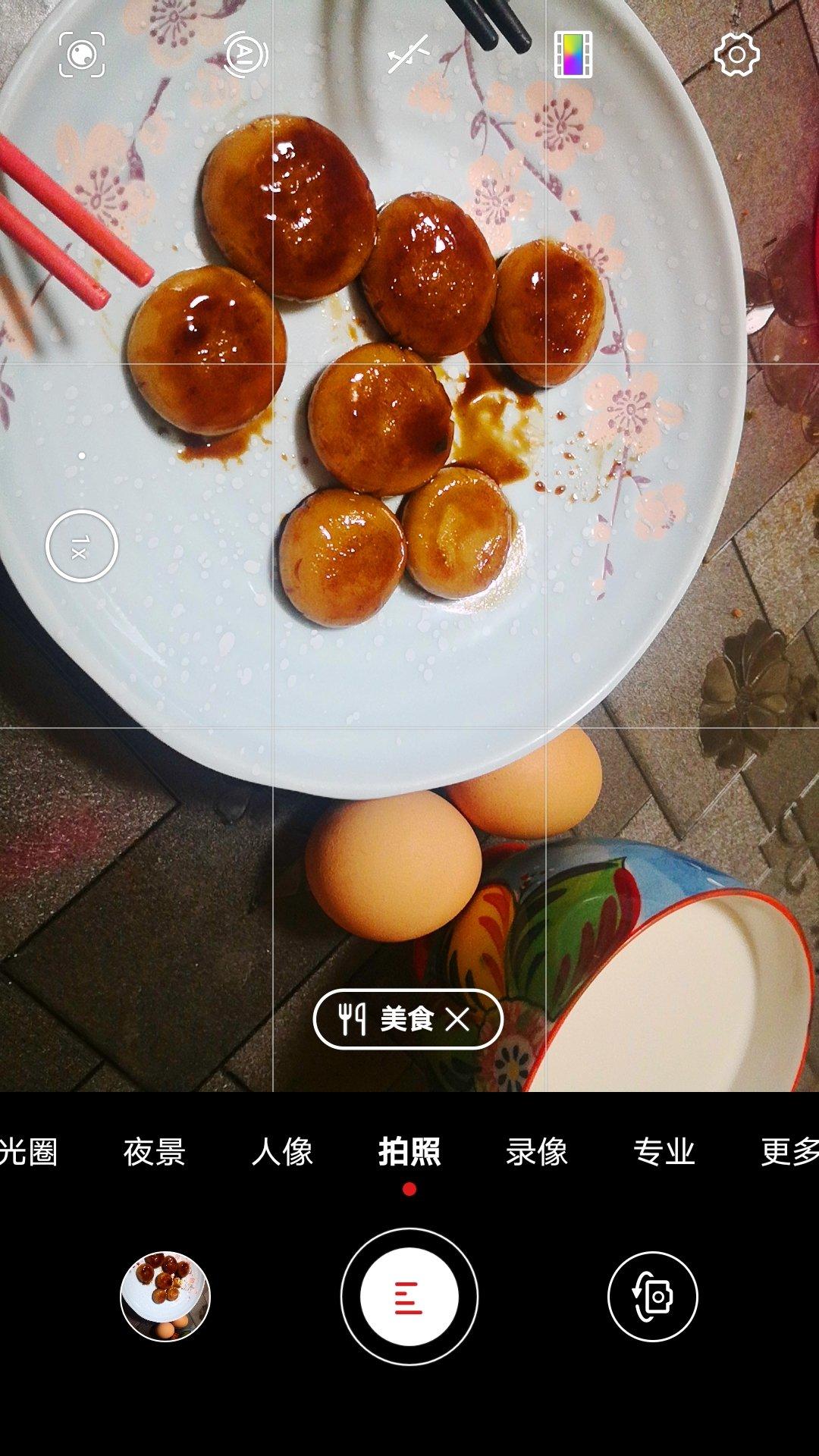Open 更多 more camera modes
This screenshot has width=819, height=1456.
789,1152
